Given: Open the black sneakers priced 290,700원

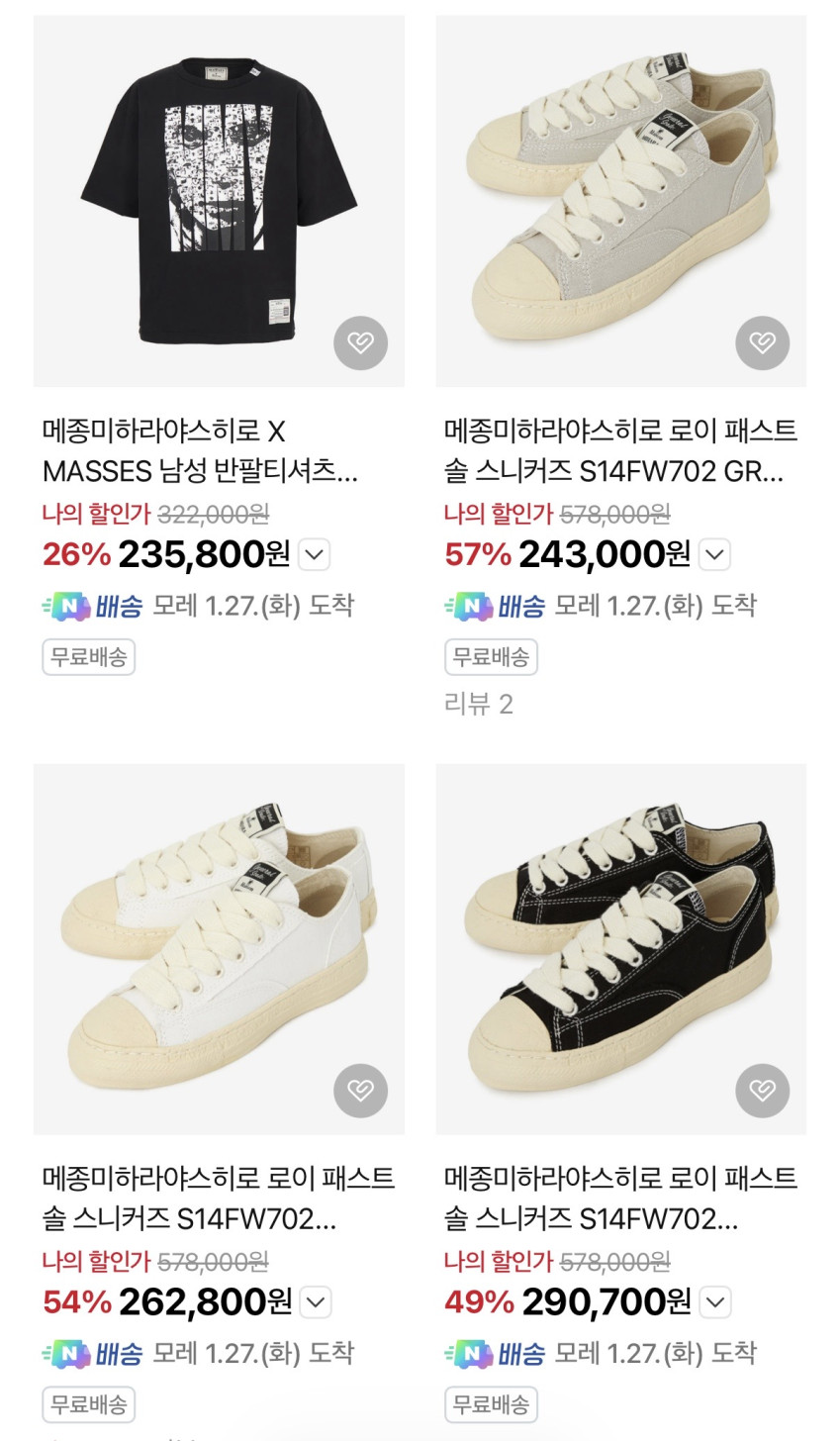Looking at the screenshot, I should click(620, 948).
